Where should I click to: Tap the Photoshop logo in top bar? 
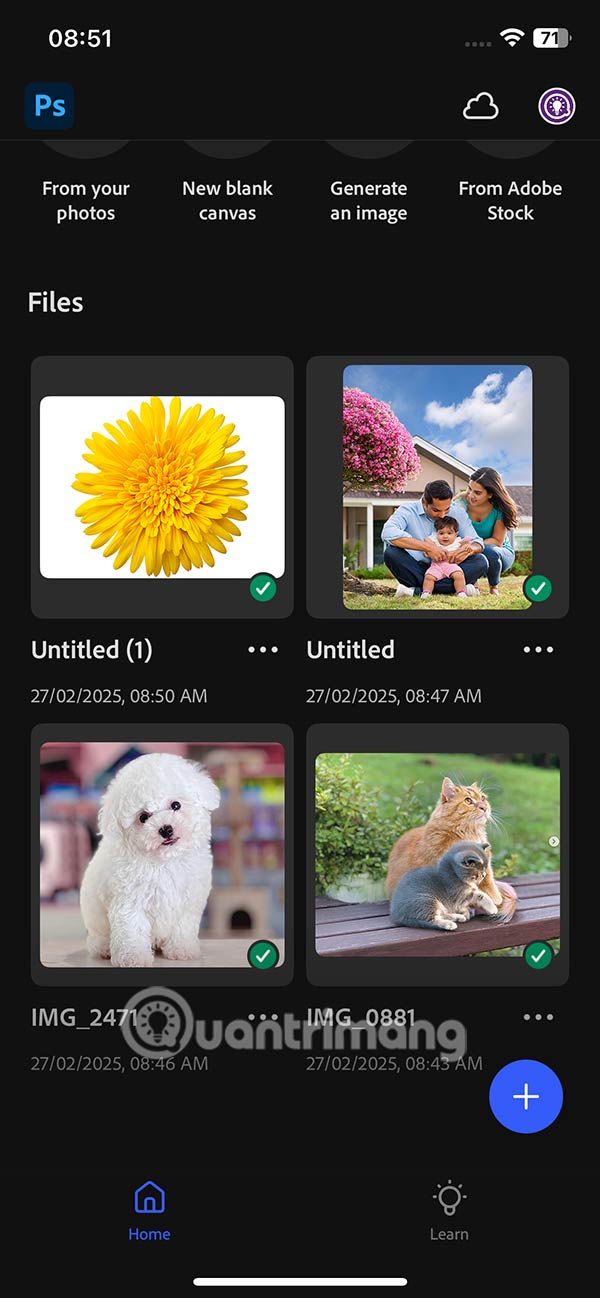point(49,106)
